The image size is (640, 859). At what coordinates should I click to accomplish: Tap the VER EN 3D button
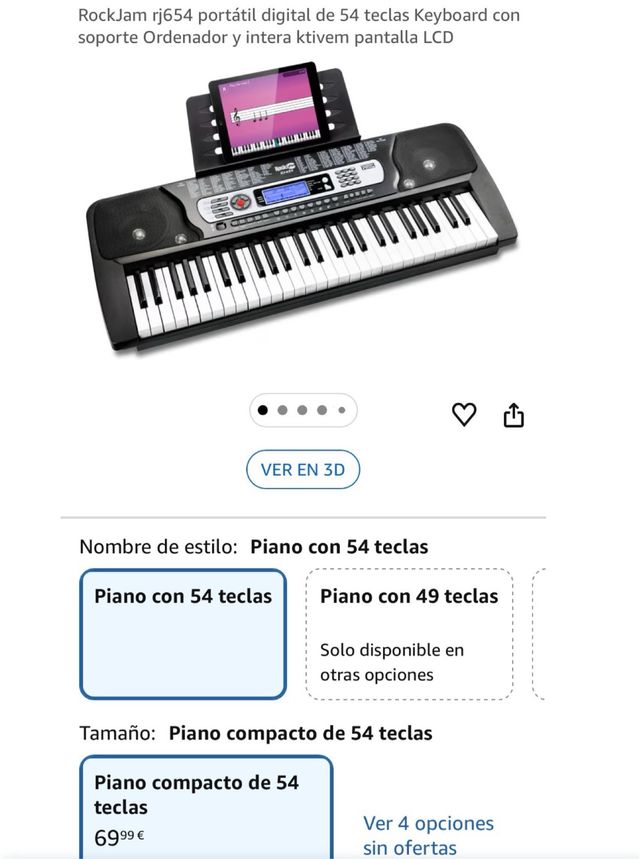pyautogui.click(x=303, y=469)
